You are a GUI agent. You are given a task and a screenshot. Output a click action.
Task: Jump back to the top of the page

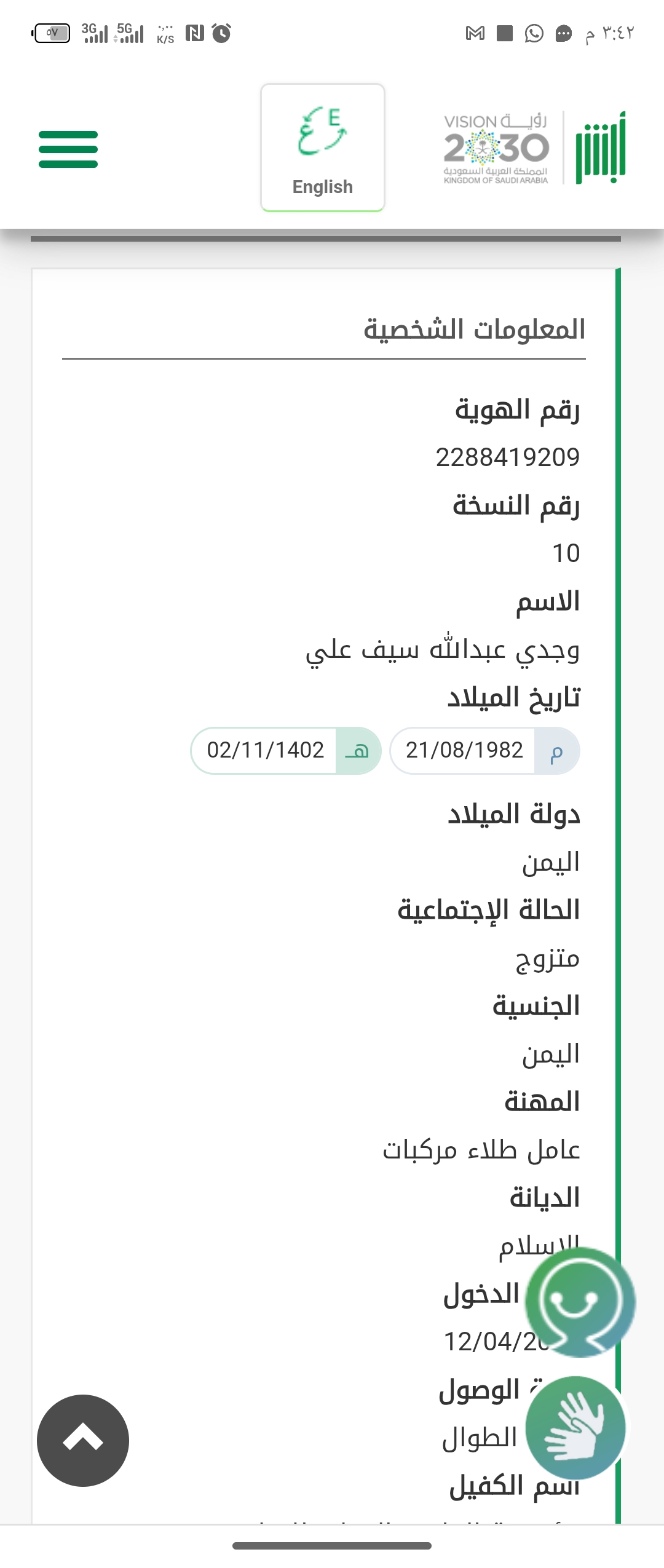click(x=83, y=1440)
